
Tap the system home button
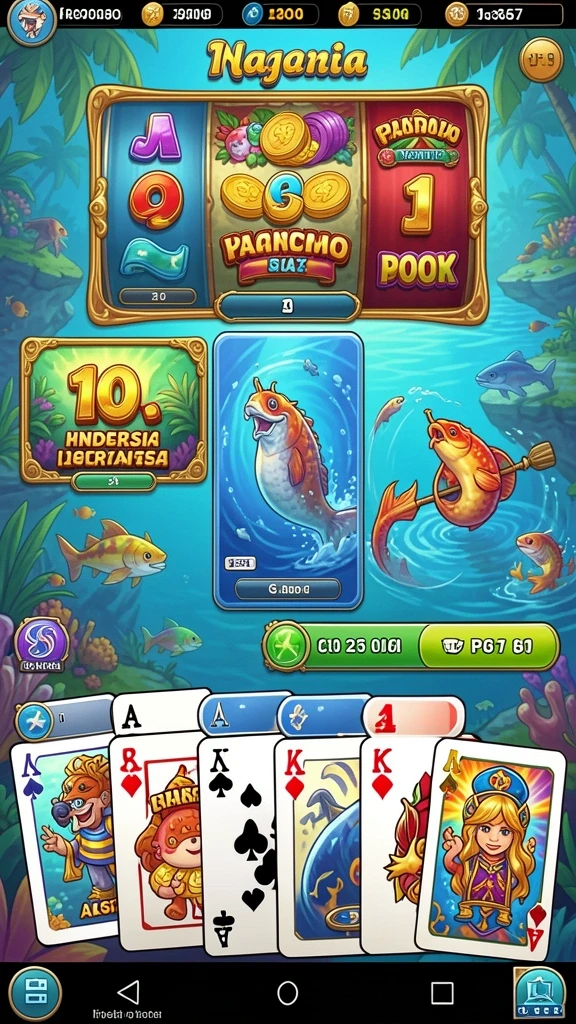287,993
